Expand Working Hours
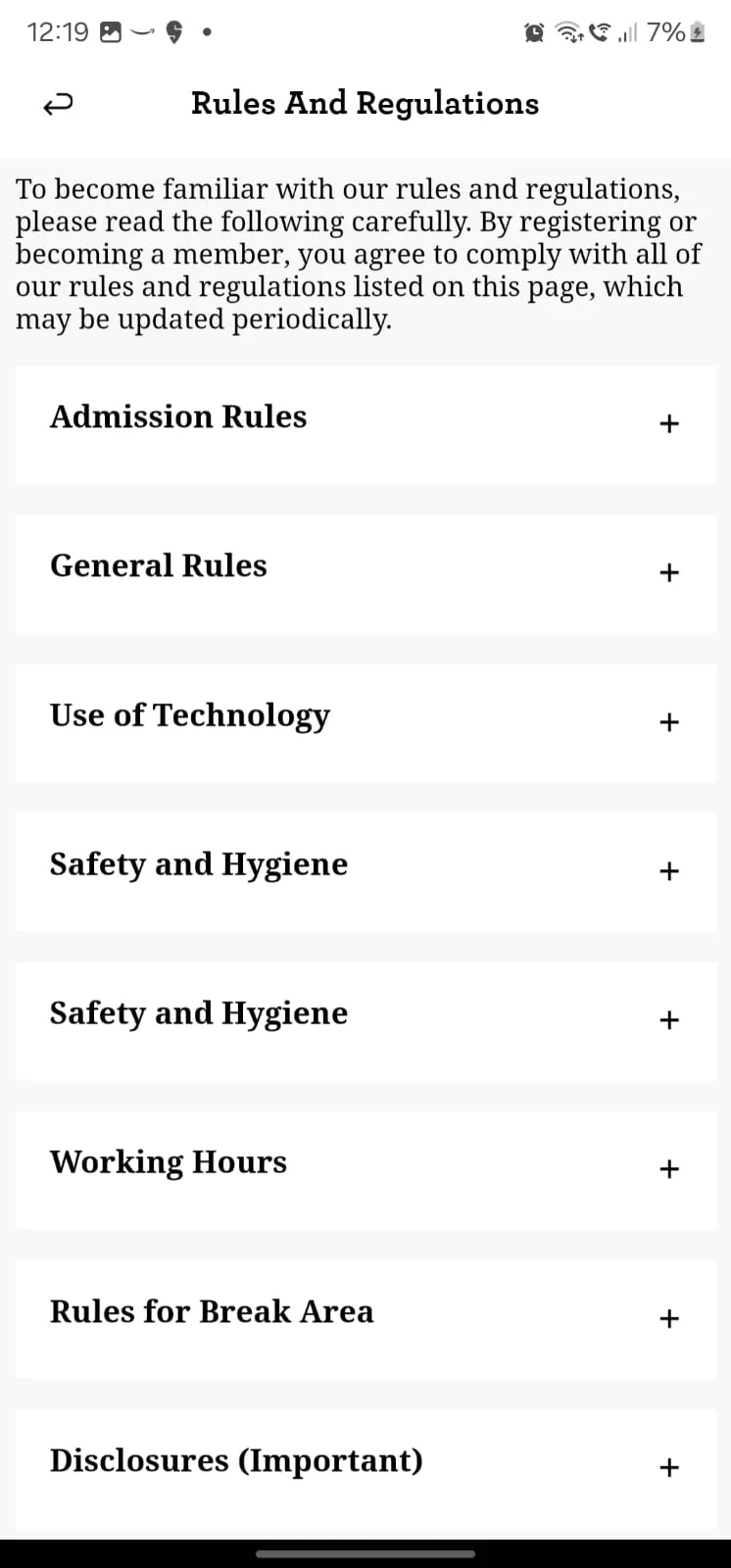The height and width of the screenshot is (1568, 731). coord(365,1169)
